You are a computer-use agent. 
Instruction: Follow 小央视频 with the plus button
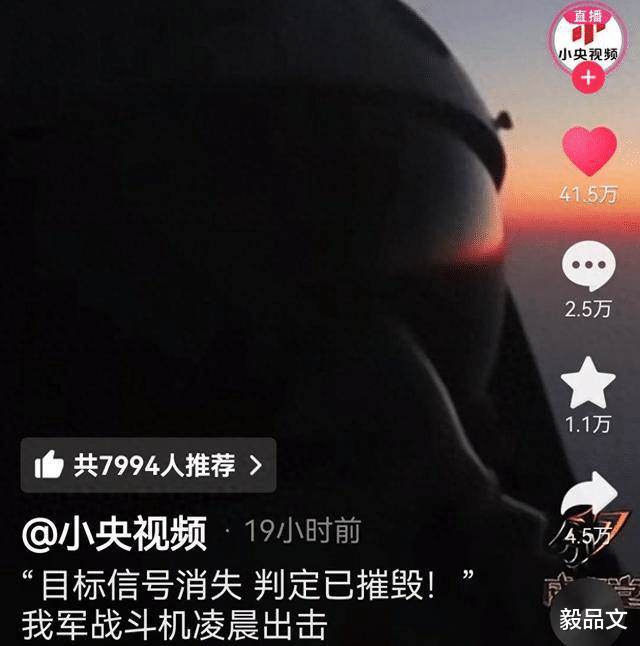point(588,79)
